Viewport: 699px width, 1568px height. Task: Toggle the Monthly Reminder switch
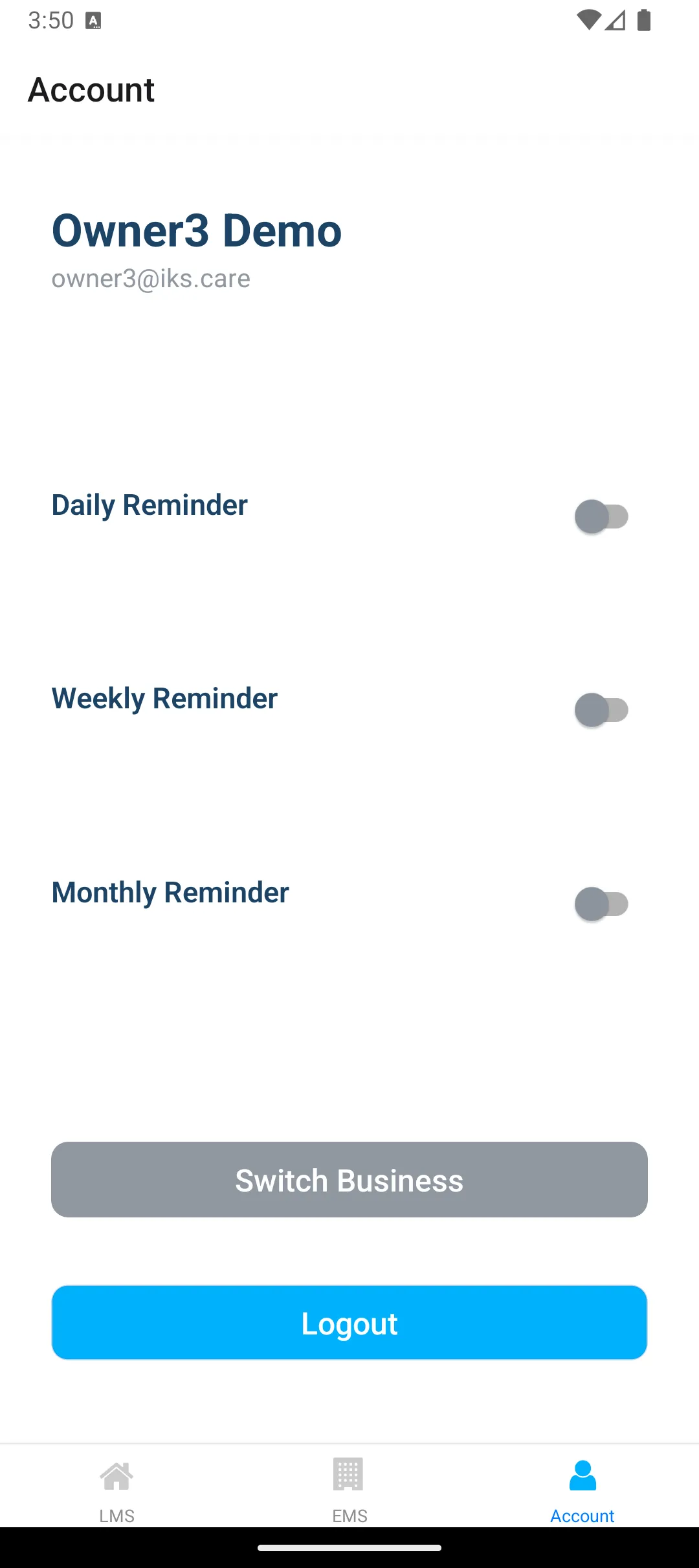(601, 904)
